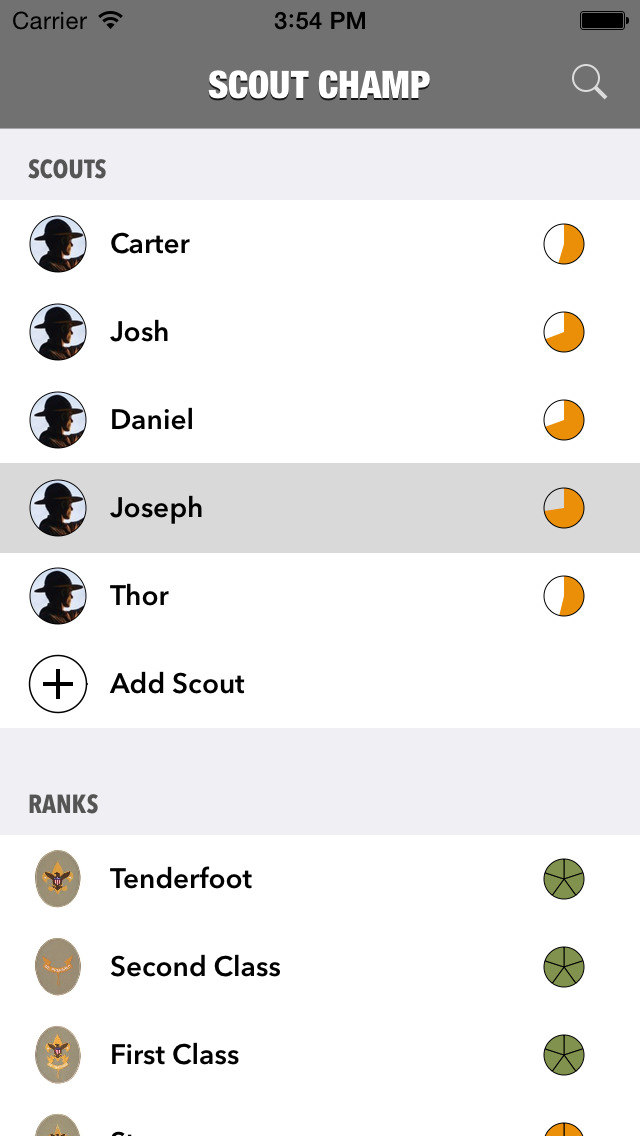Select the scout named Josh
Image resolution: width=640 pixels, height=1136 pixels.
(320, 332)
